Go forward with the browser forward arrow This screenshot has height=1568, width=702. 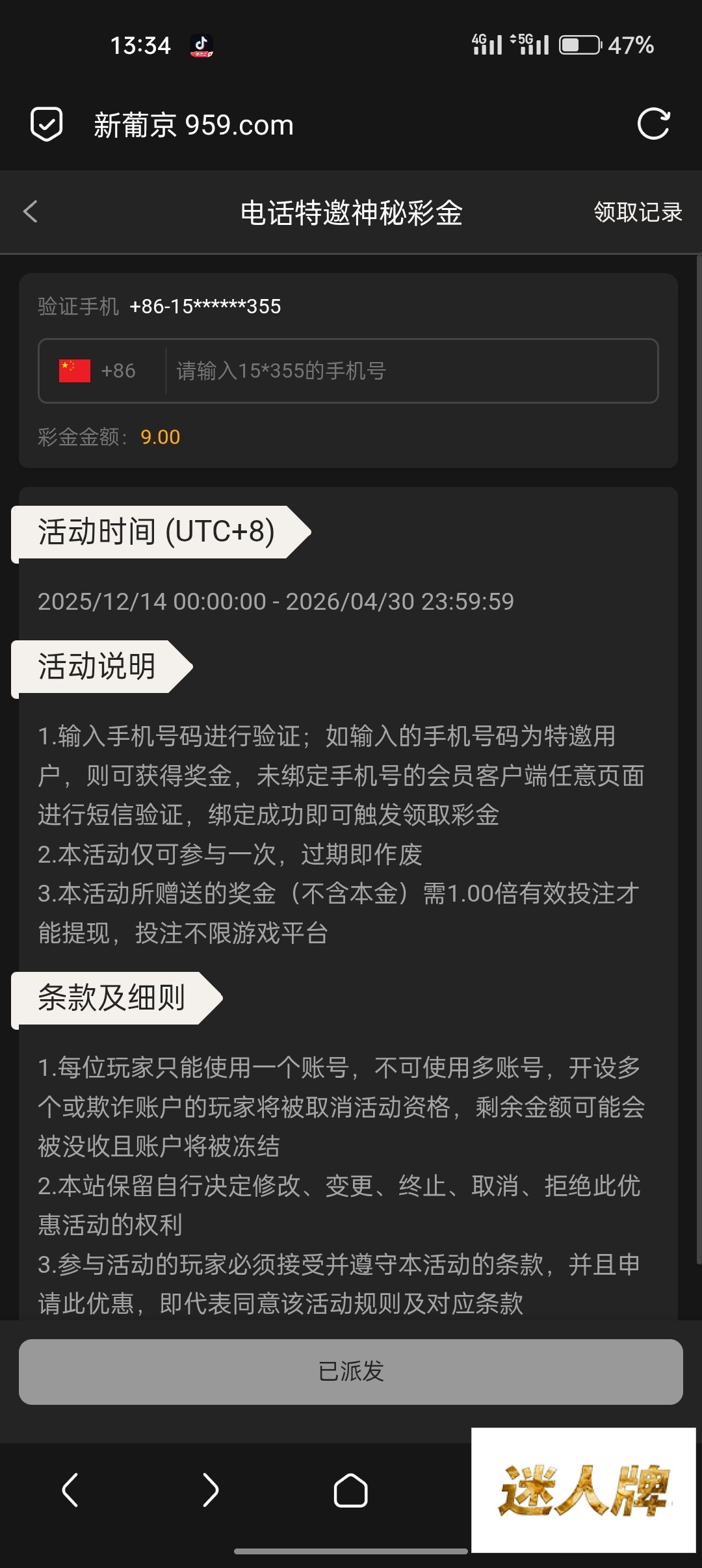coord(211,1490)
